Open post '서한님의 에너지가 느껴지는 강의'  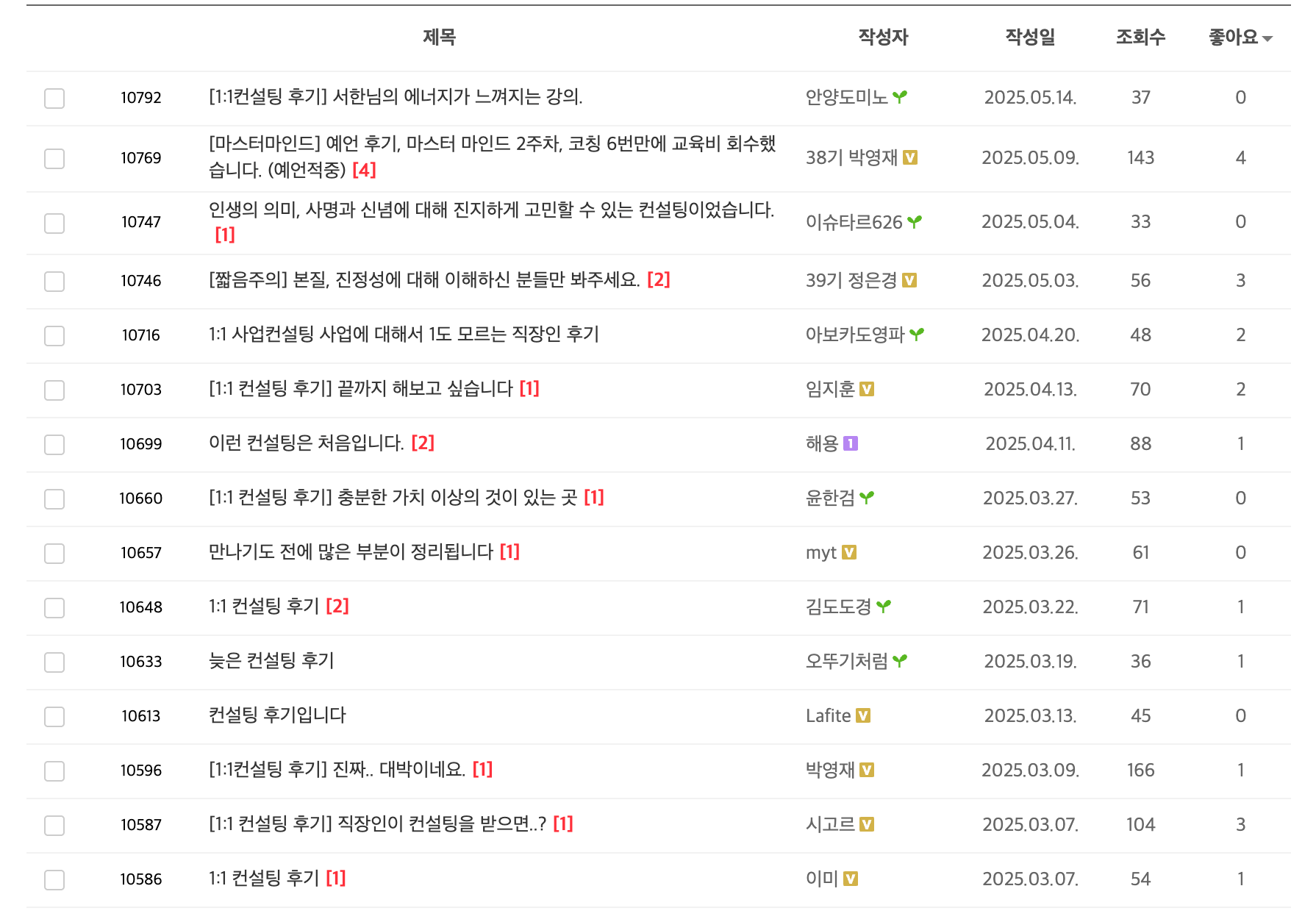point(396,97)
